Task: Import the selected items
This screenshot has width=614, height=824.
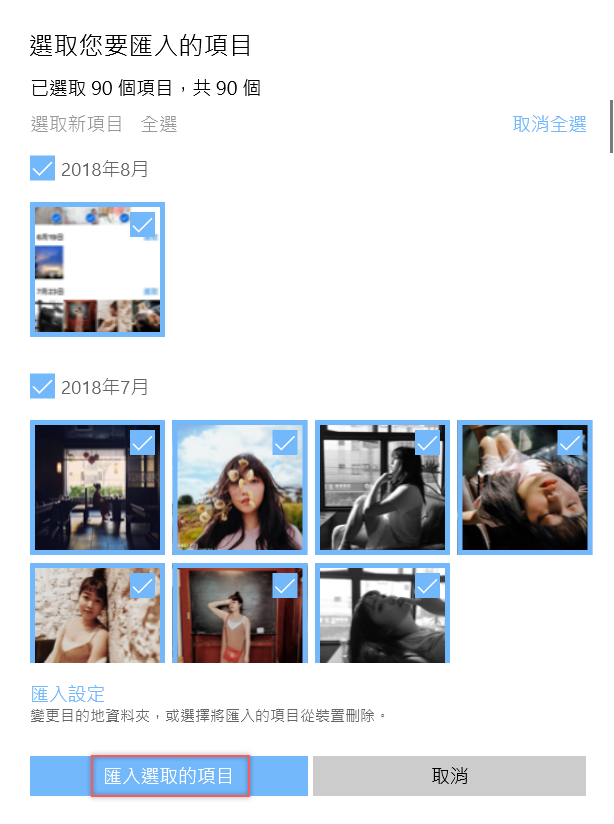Action: (169, 776)
